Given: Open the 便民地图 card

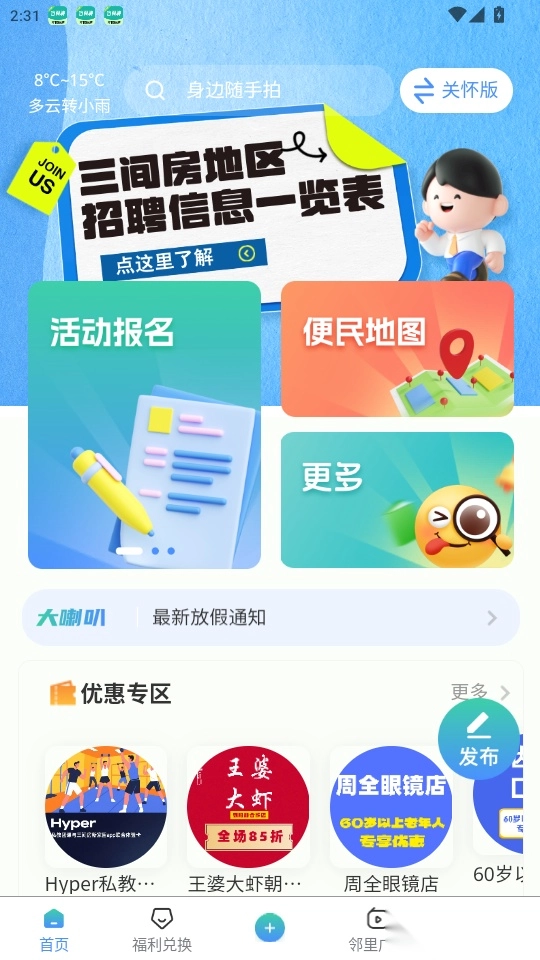Looking at the screenshot, I should pyautogui.click(x=397, y=349).
